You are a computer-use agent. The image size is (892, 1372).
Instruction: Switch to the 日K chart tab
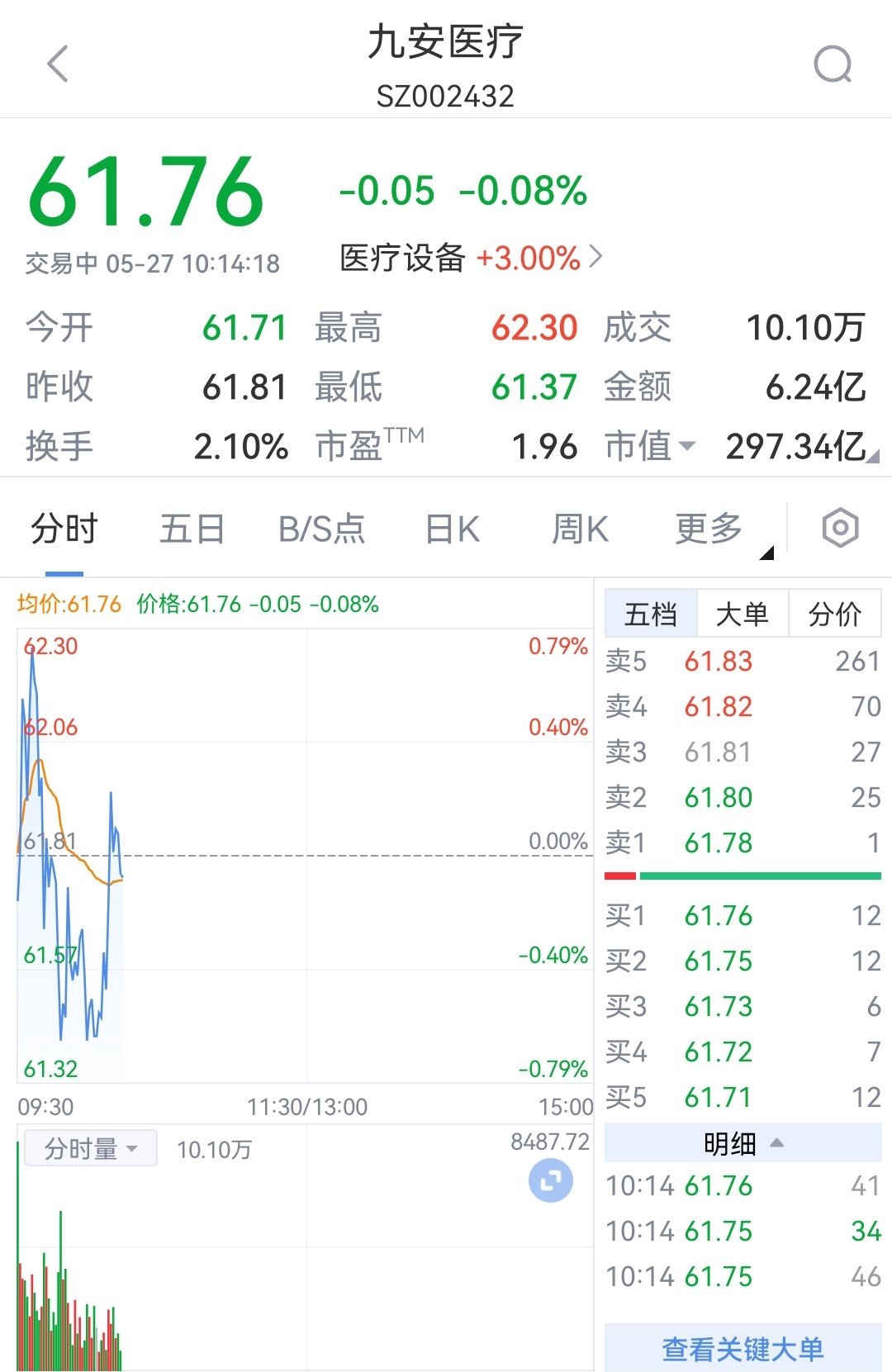(x=452, y=529)
